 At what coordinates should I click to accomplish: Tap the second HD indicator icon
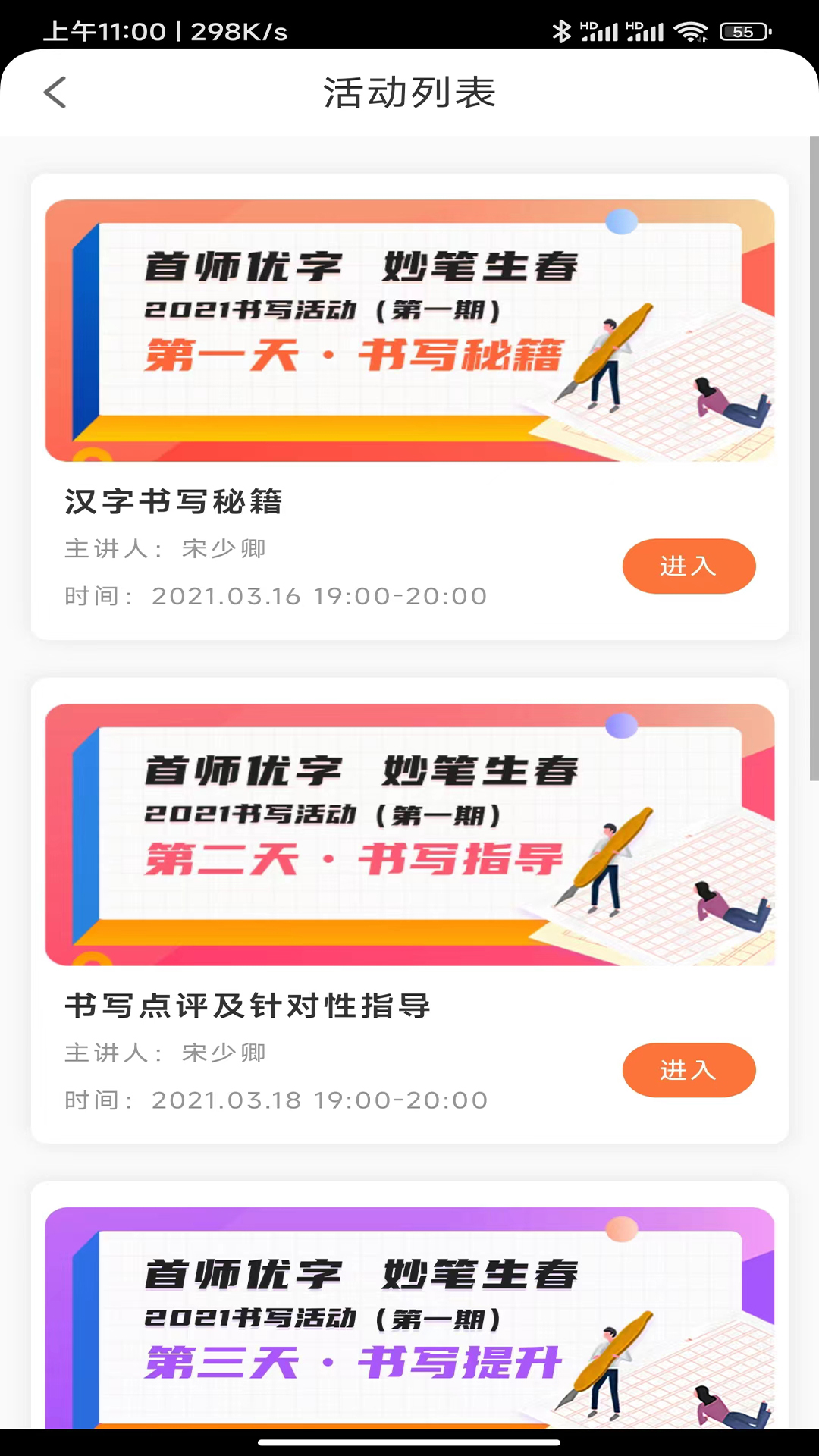pos(635,27)
